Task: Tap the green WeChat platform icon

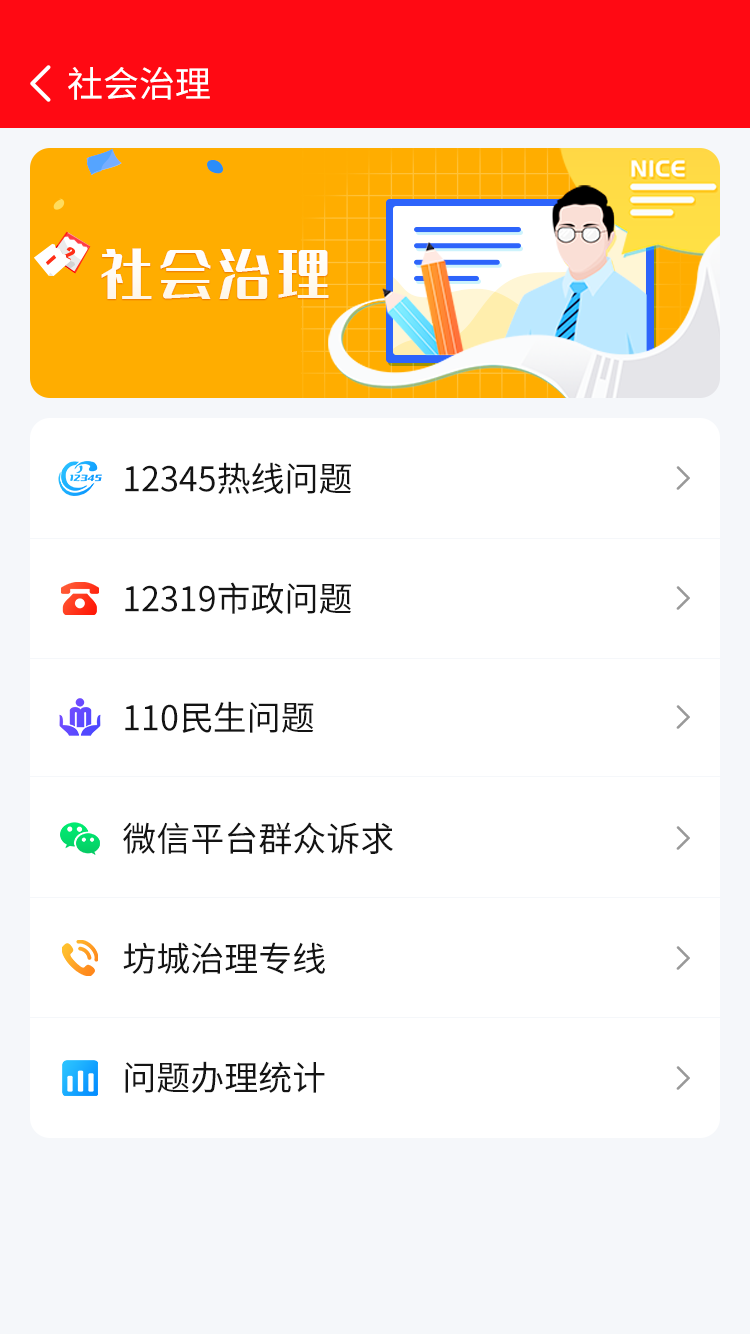Action: tap(80, 838)
